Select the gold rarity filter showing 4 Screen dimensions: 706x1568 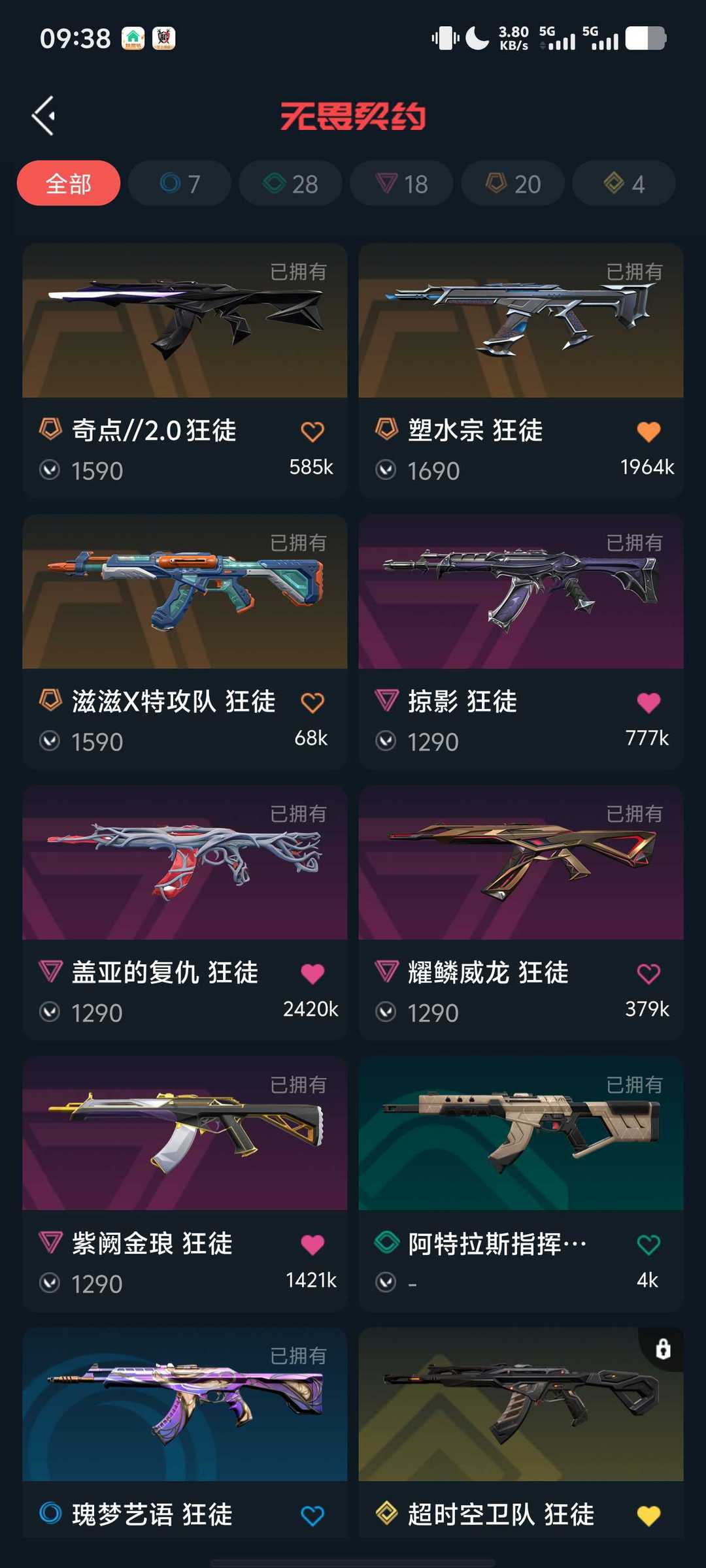coord(623,184)
